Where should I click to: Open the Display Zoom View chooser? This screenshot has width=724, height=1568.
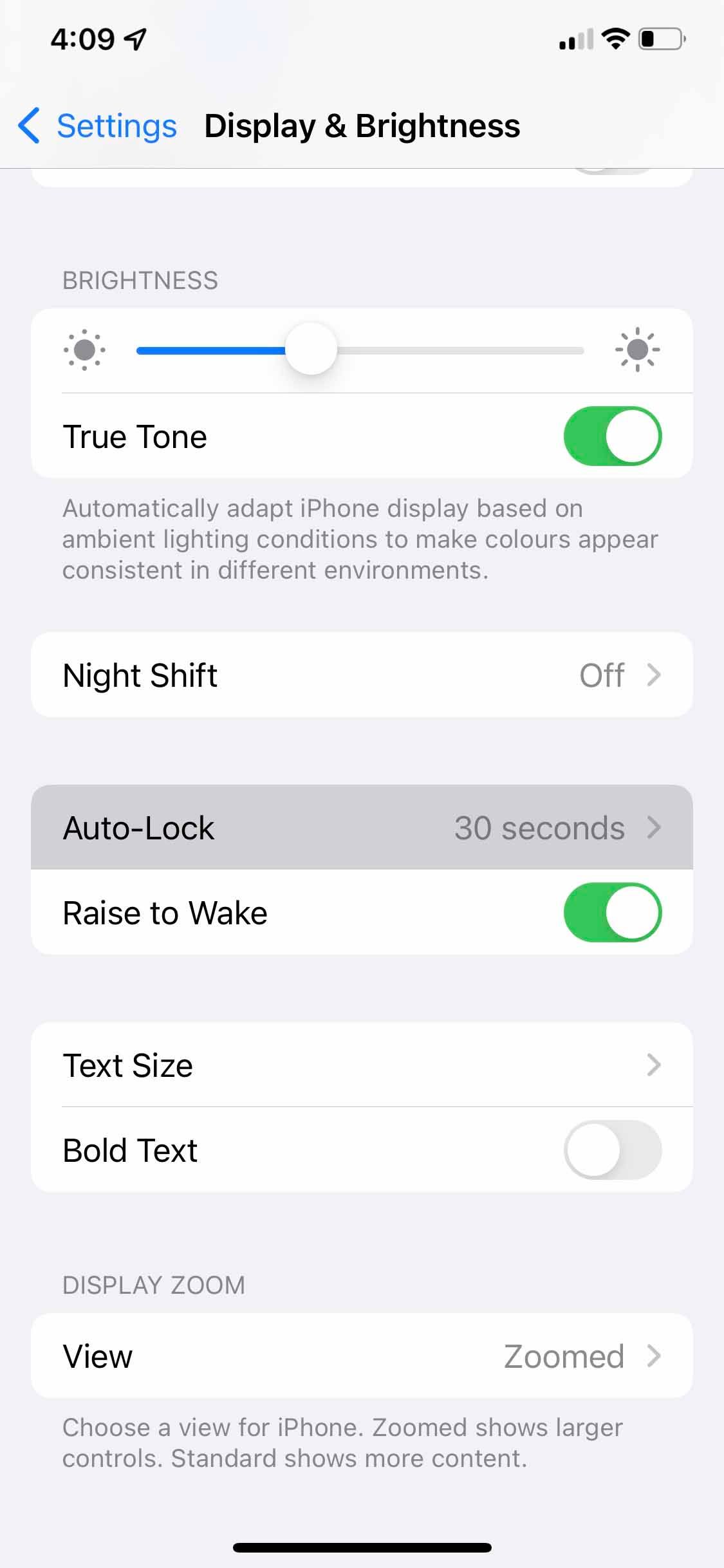362,1356
